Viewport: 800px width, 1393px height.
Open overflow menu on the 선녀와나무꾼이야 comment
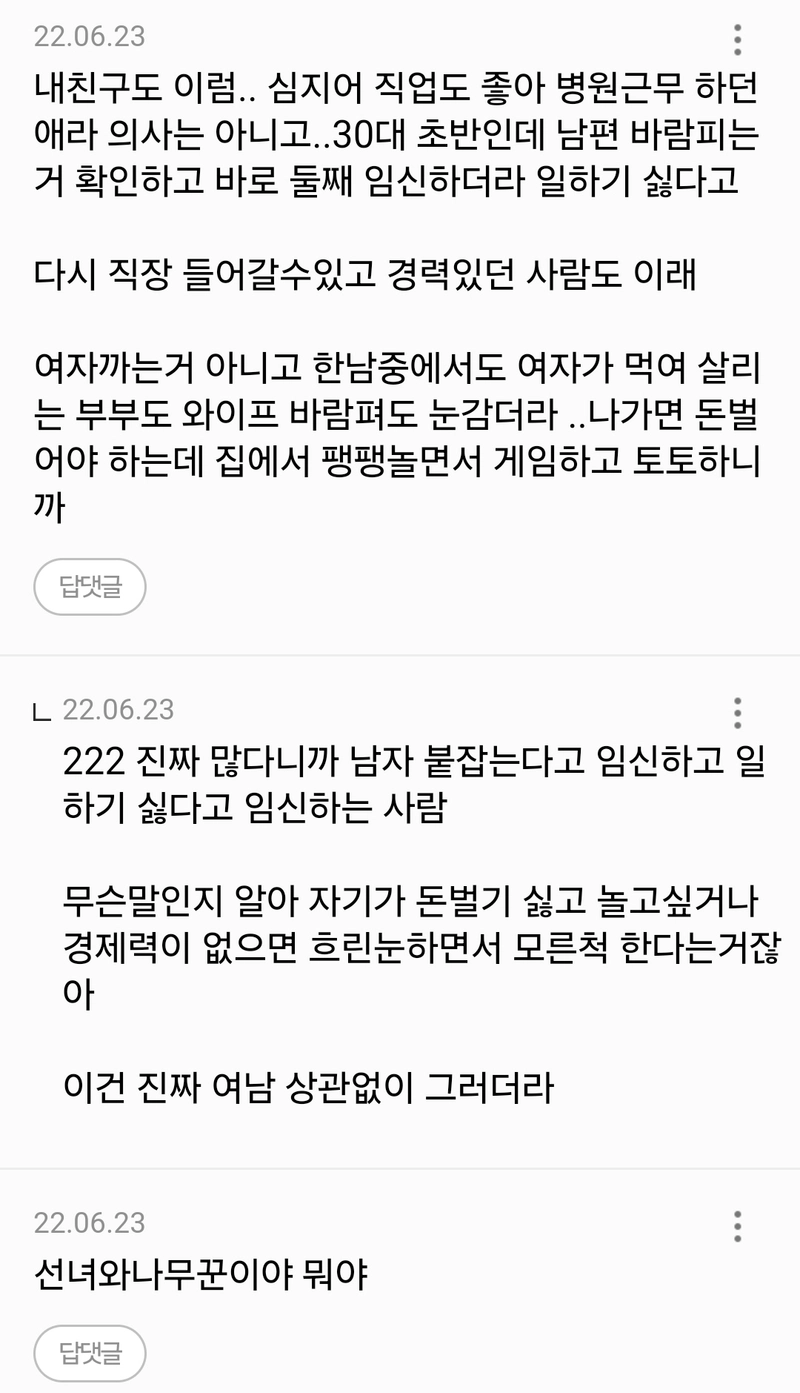pyautogui.click(x=737, y=1225)
